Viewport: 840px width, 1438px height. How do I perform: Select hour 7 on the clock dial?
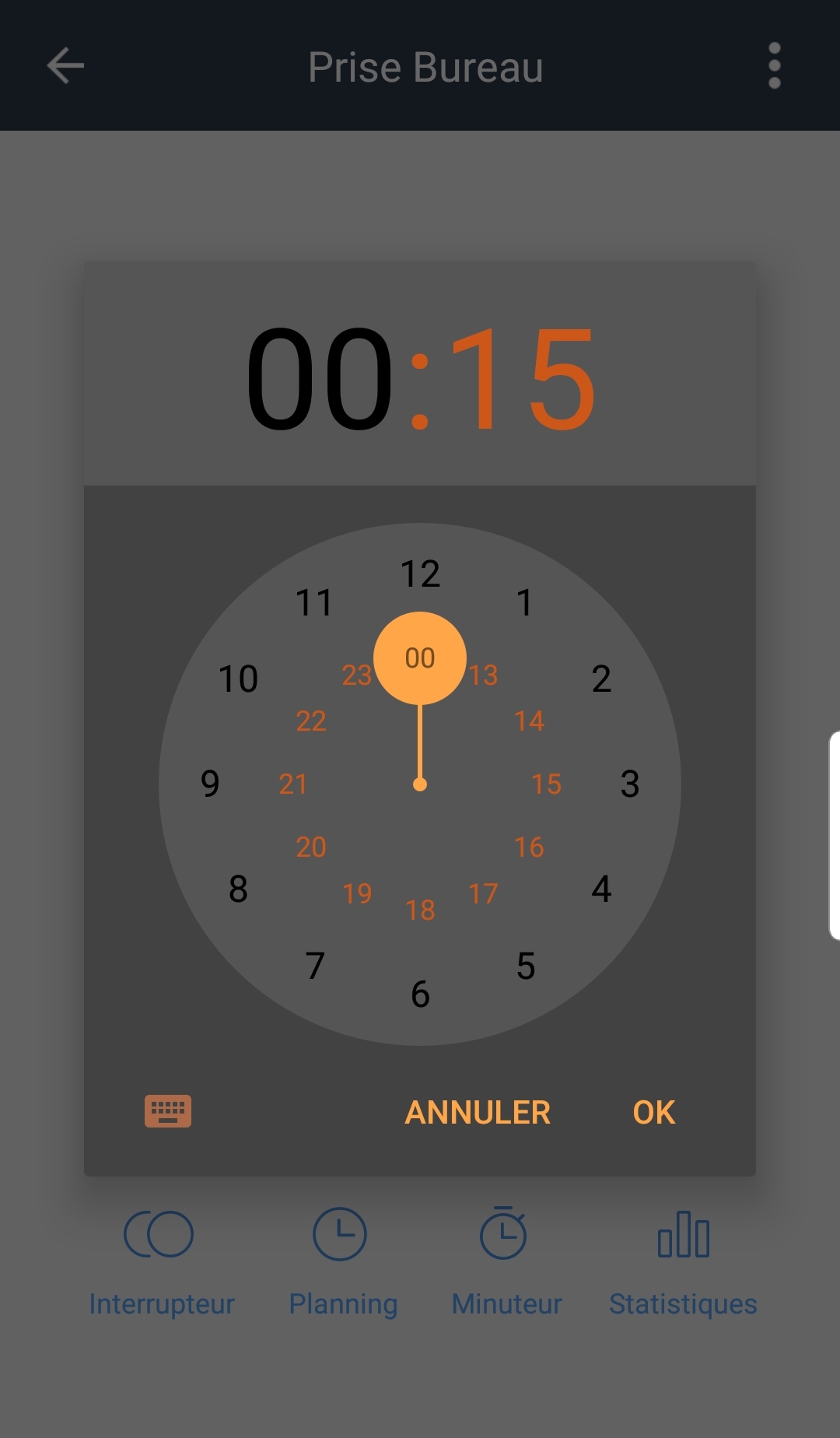click(315, 966)
